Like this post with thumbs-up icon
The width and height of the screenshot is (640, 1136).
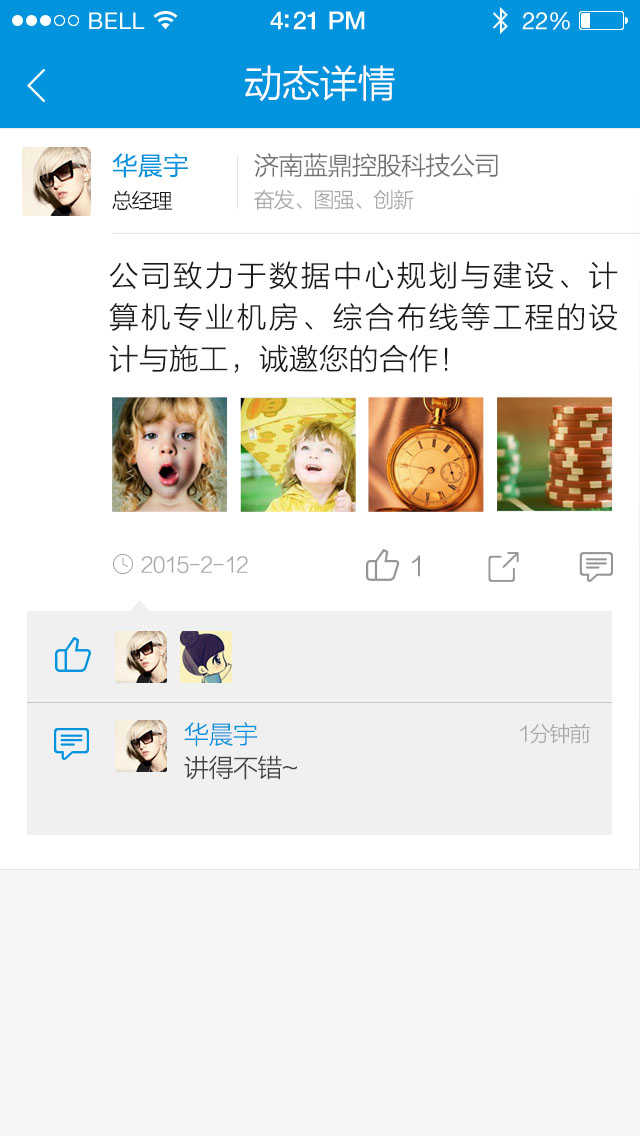pyautogui.click(x=383, y=566)
